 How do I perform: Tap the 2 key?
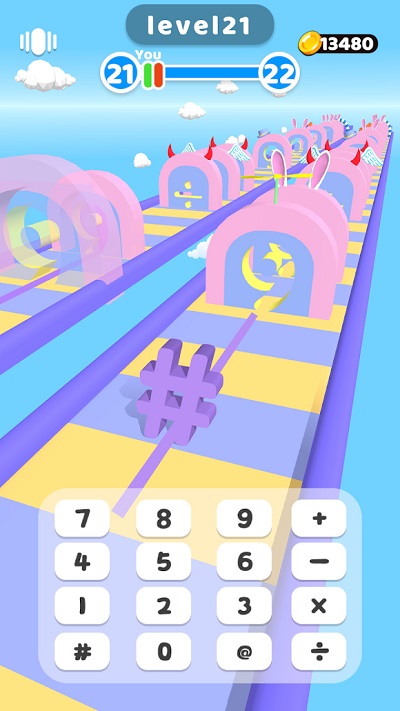163,606
